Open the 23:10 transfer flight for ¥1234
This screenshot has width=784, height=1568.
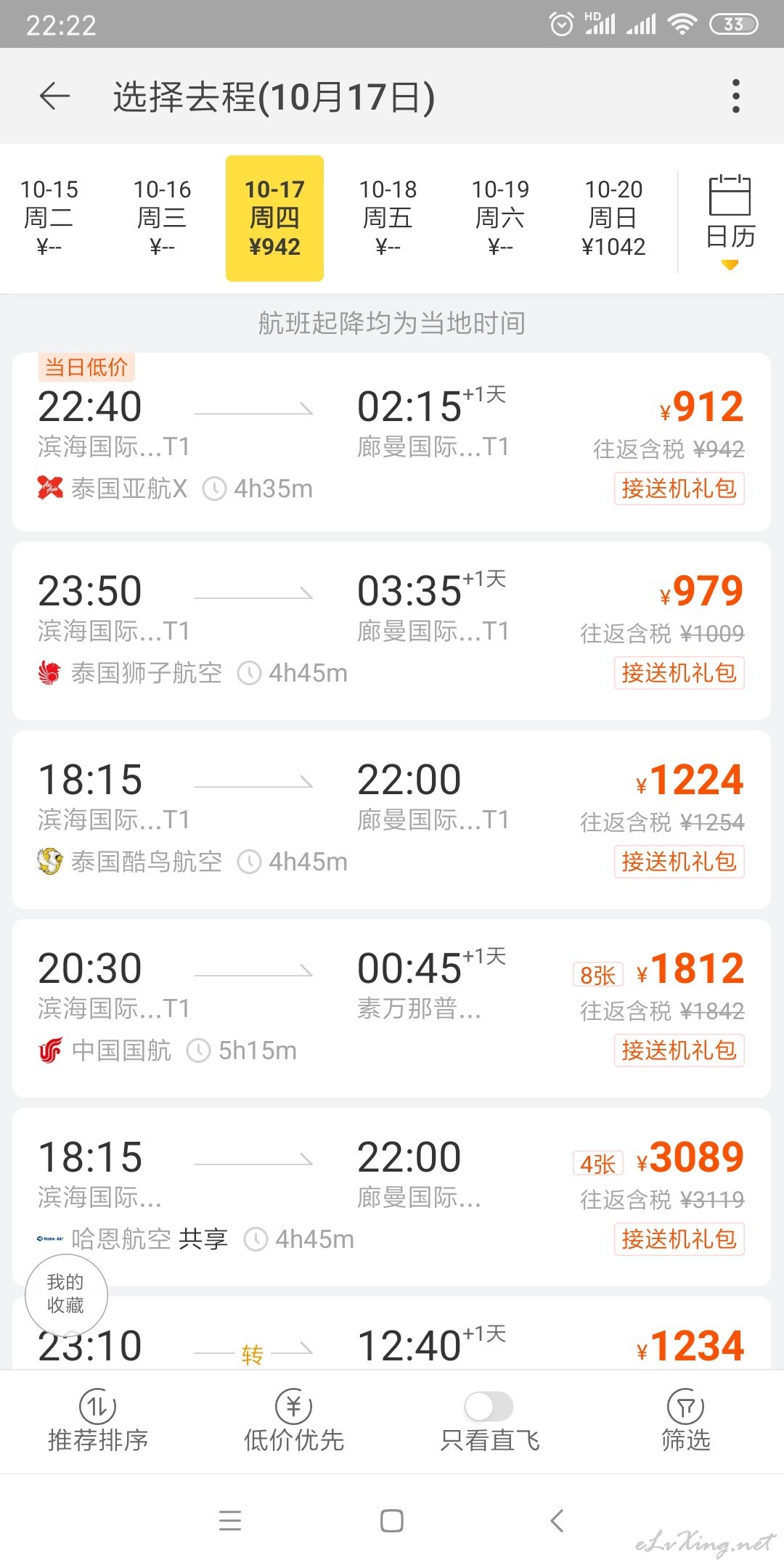(391, 1333)
